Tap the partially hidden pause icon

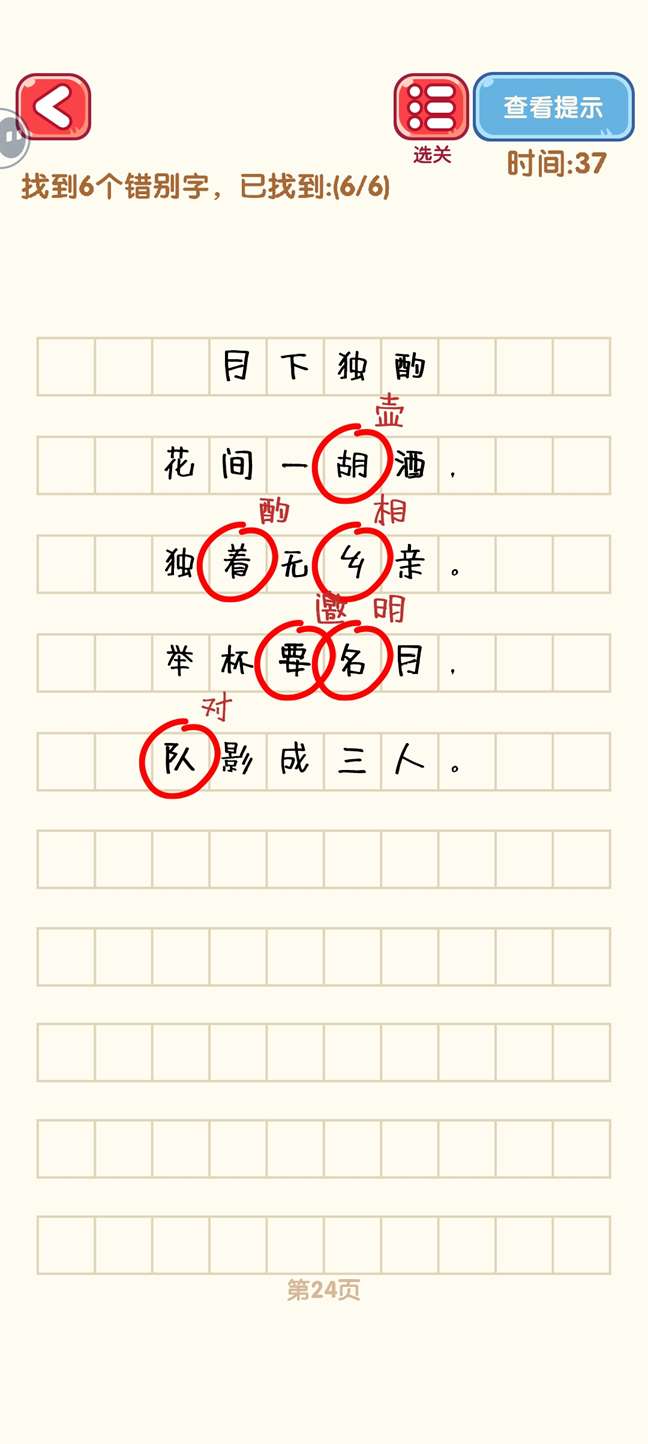click(10, 136)
